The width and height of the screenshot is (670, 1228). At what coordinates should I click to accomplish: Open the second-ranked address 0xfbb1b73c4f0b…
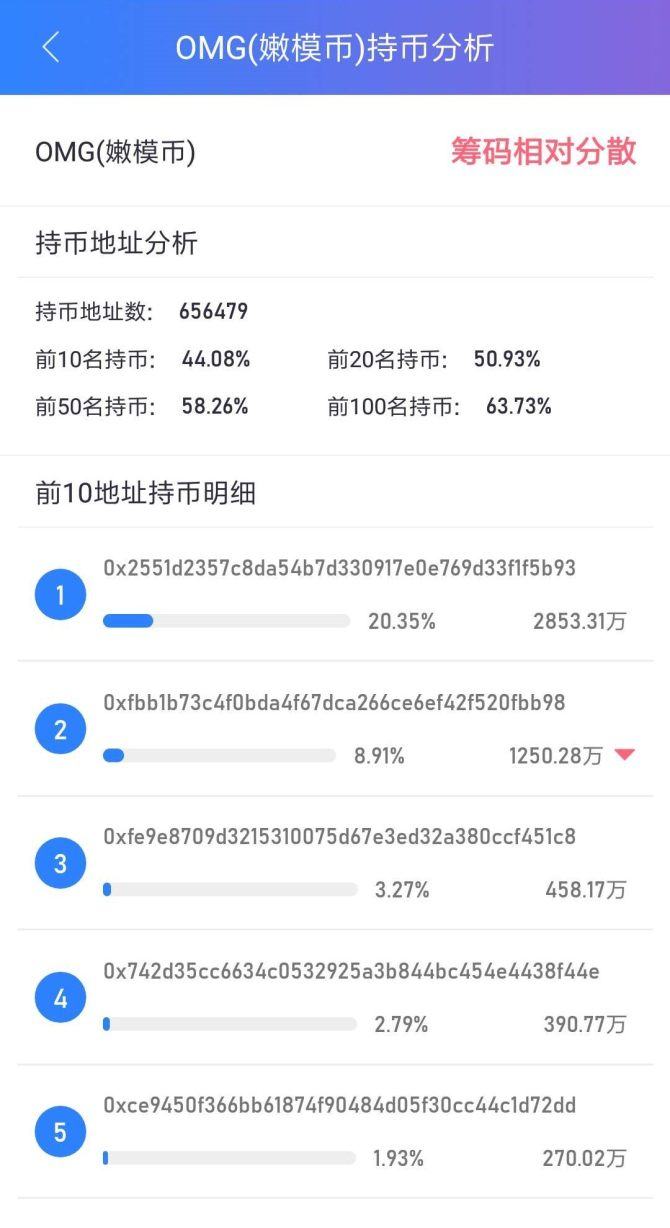click(335, 729)
